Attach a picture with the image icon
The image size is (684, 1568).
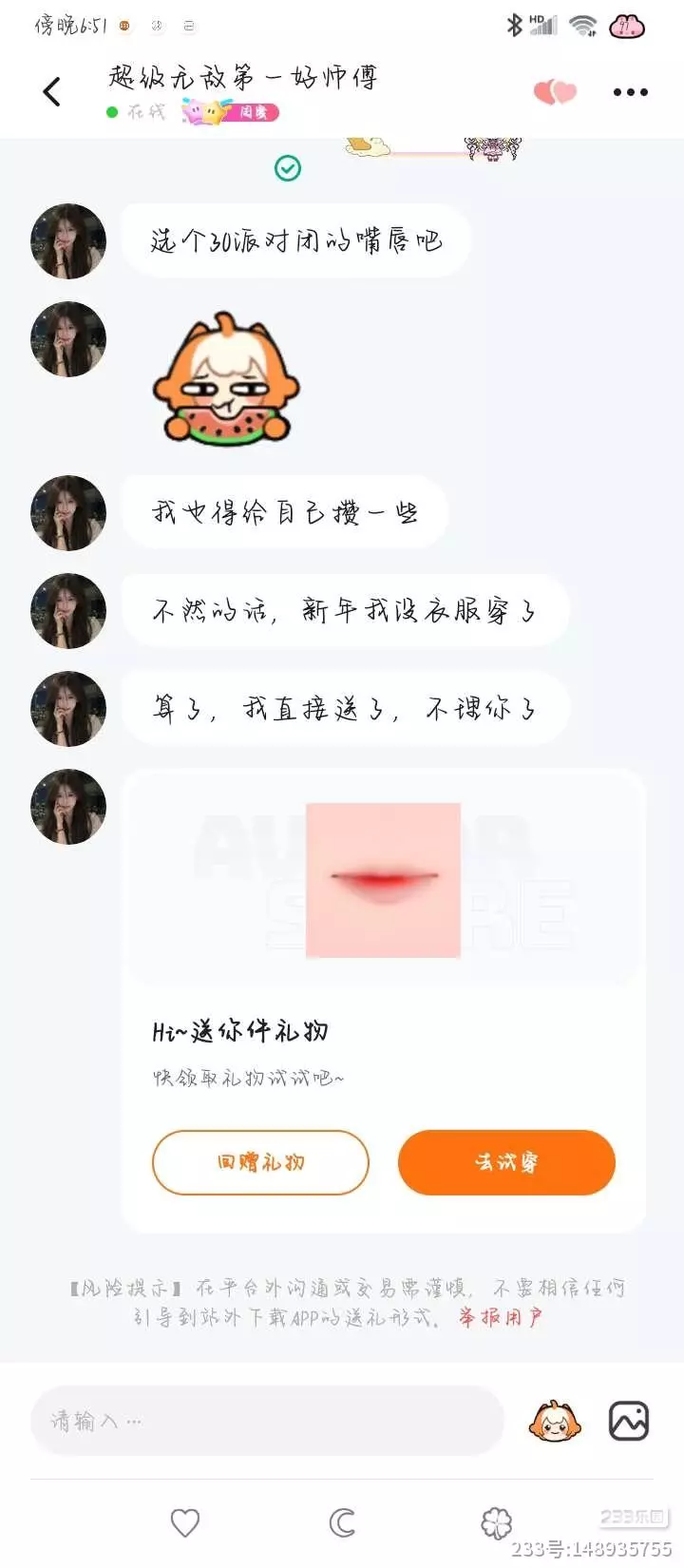[628, 1422]
